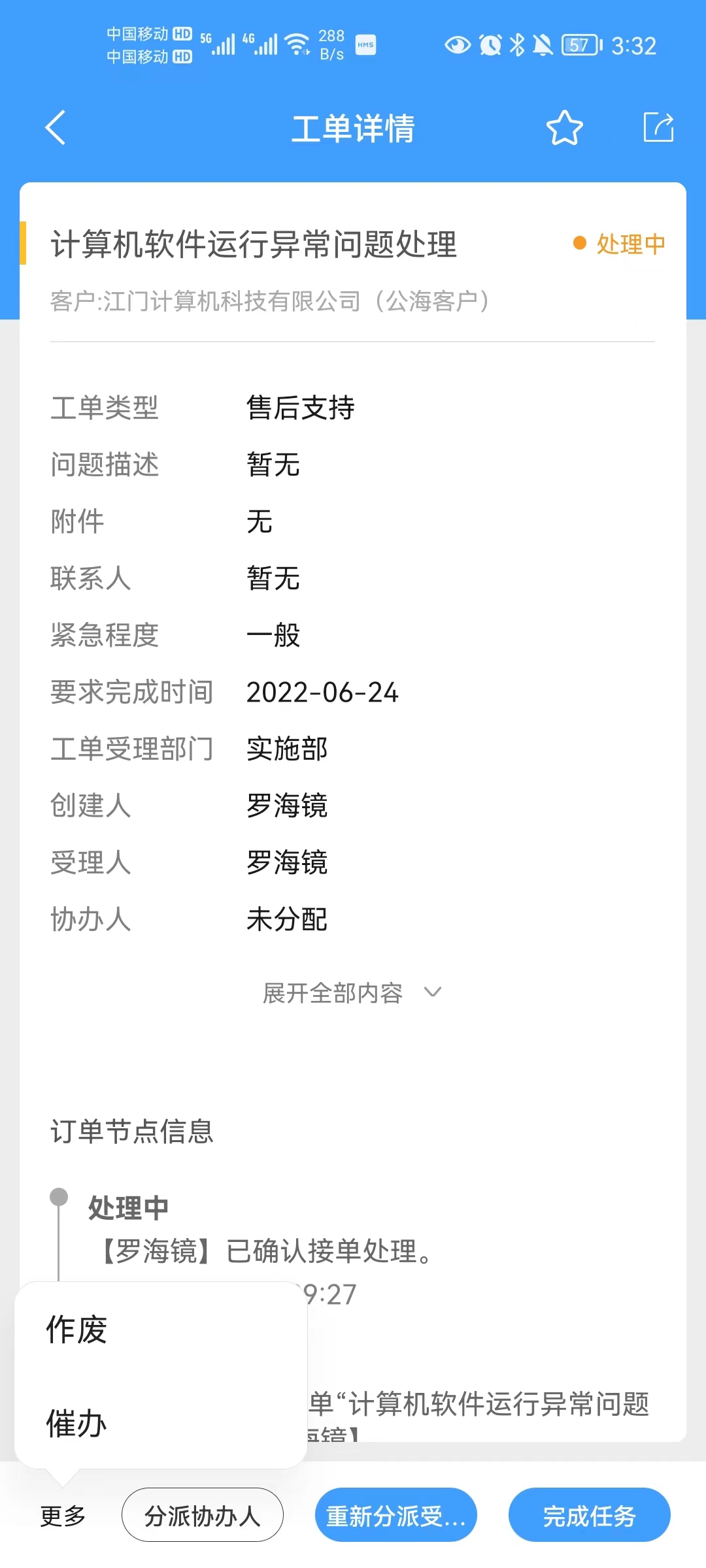
Task: Tap the 分派协办人 button
Action: [203, 1515]
